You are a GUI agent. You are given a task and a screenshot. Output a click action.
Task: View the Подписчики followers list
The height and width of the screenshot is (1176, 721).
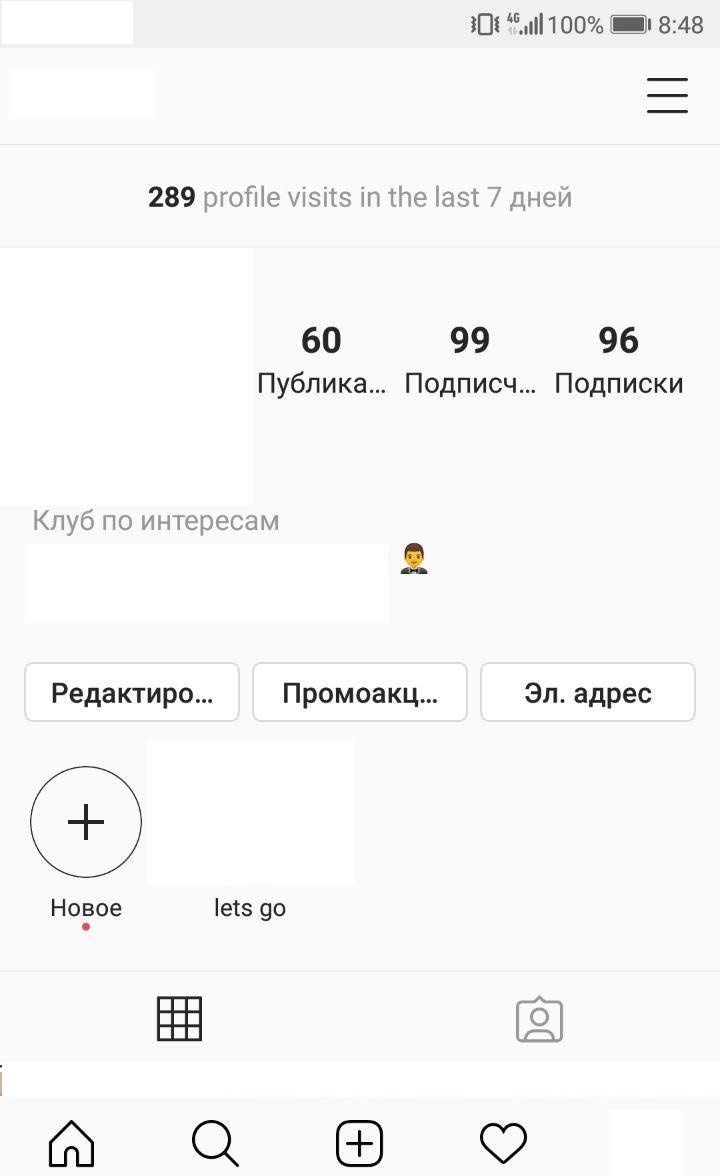[470, 357]
